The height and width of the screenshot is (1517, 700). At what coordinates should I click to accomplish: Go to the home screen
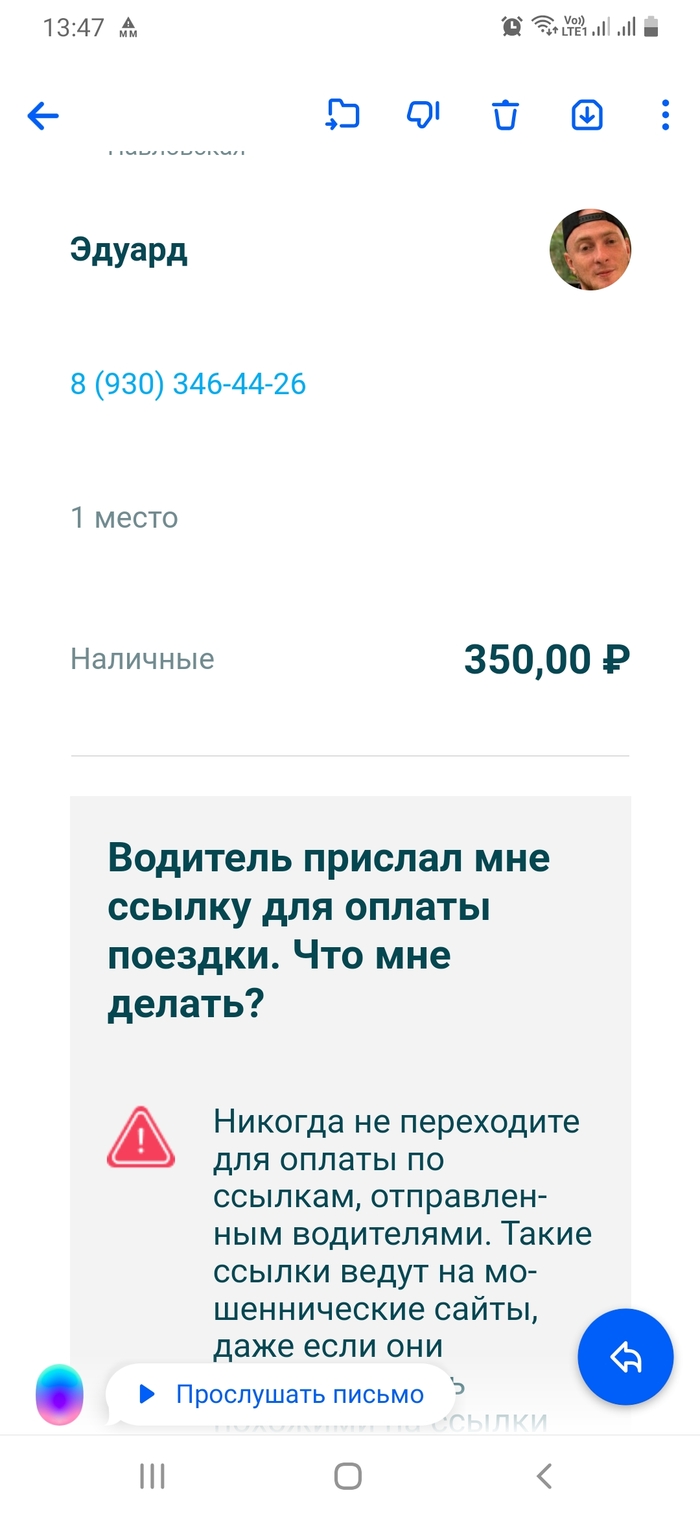pyautogui.click(x=348, y=1476)
